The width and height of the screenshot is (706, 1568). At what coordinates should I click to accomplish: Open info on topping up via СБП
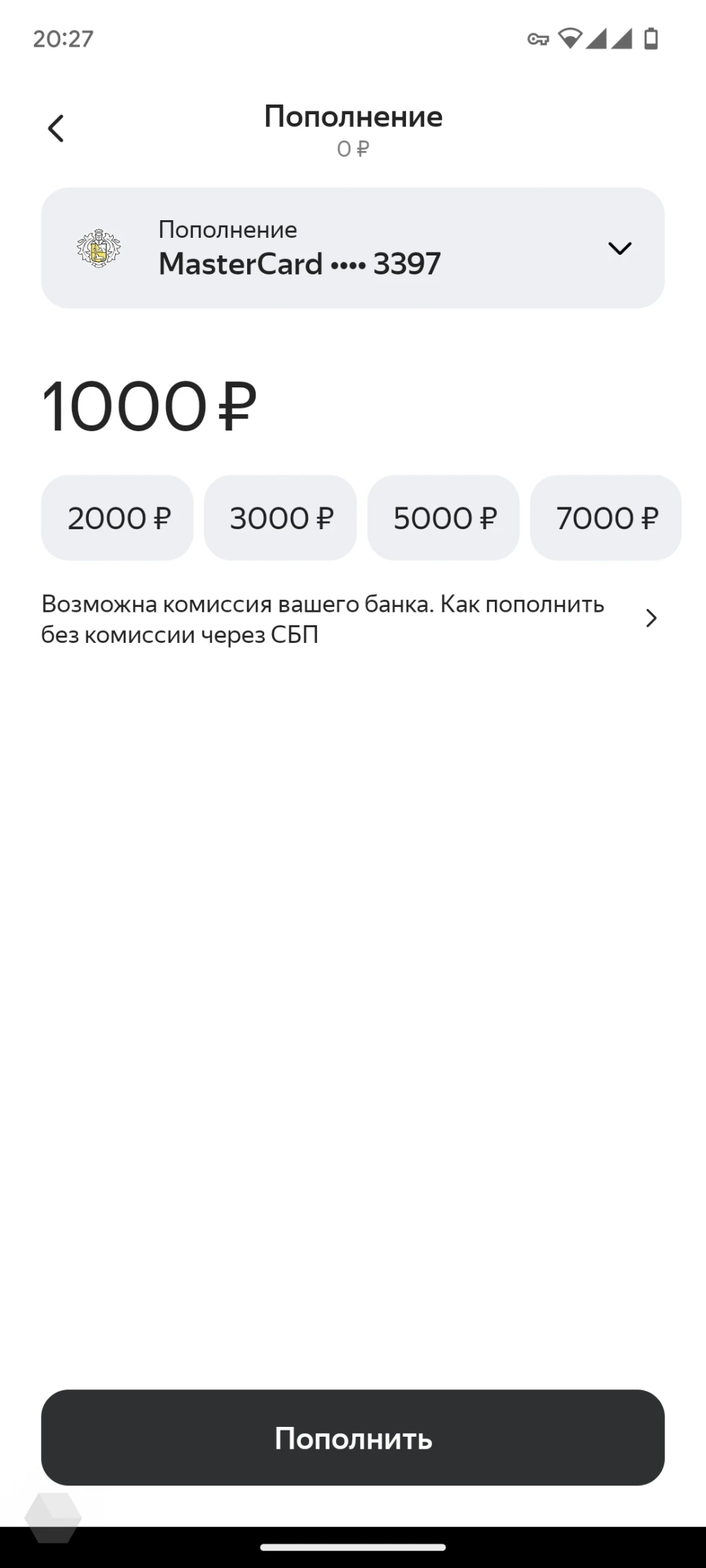(x=349, y=619)
